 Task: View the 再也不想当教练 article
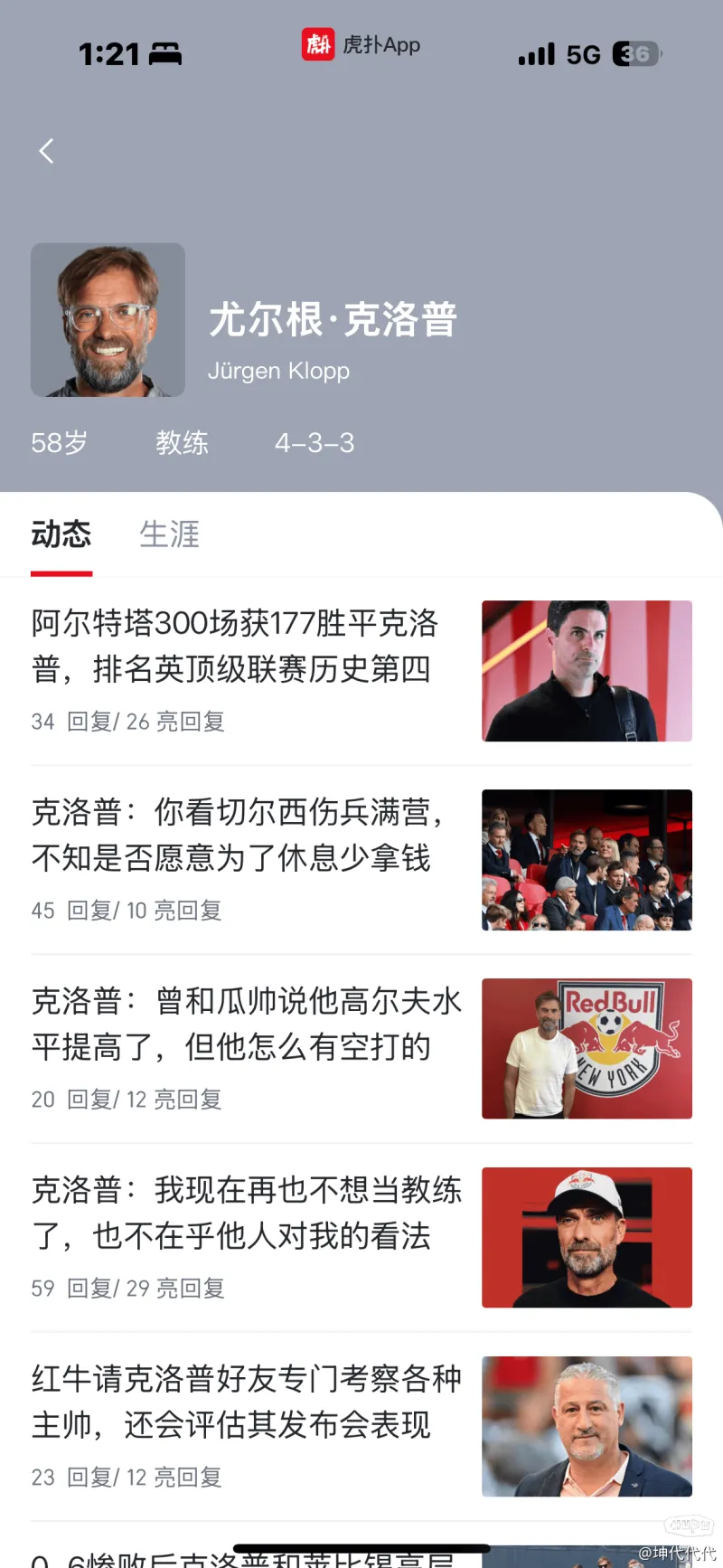point(246,1213)
